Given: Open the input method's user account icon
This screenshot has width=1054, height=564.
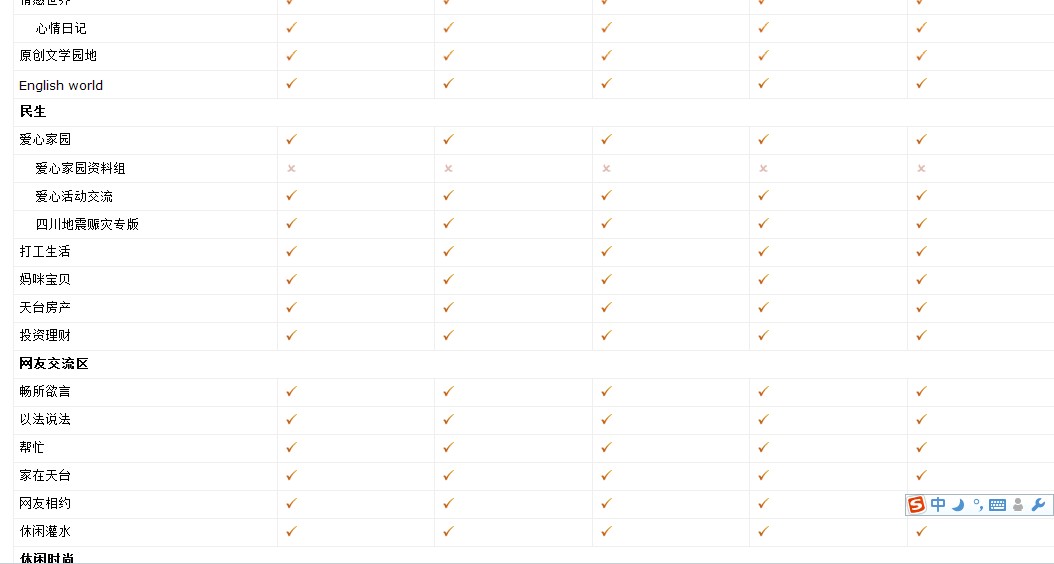Looking at the screenshot, I should (x=1018, y=505).
